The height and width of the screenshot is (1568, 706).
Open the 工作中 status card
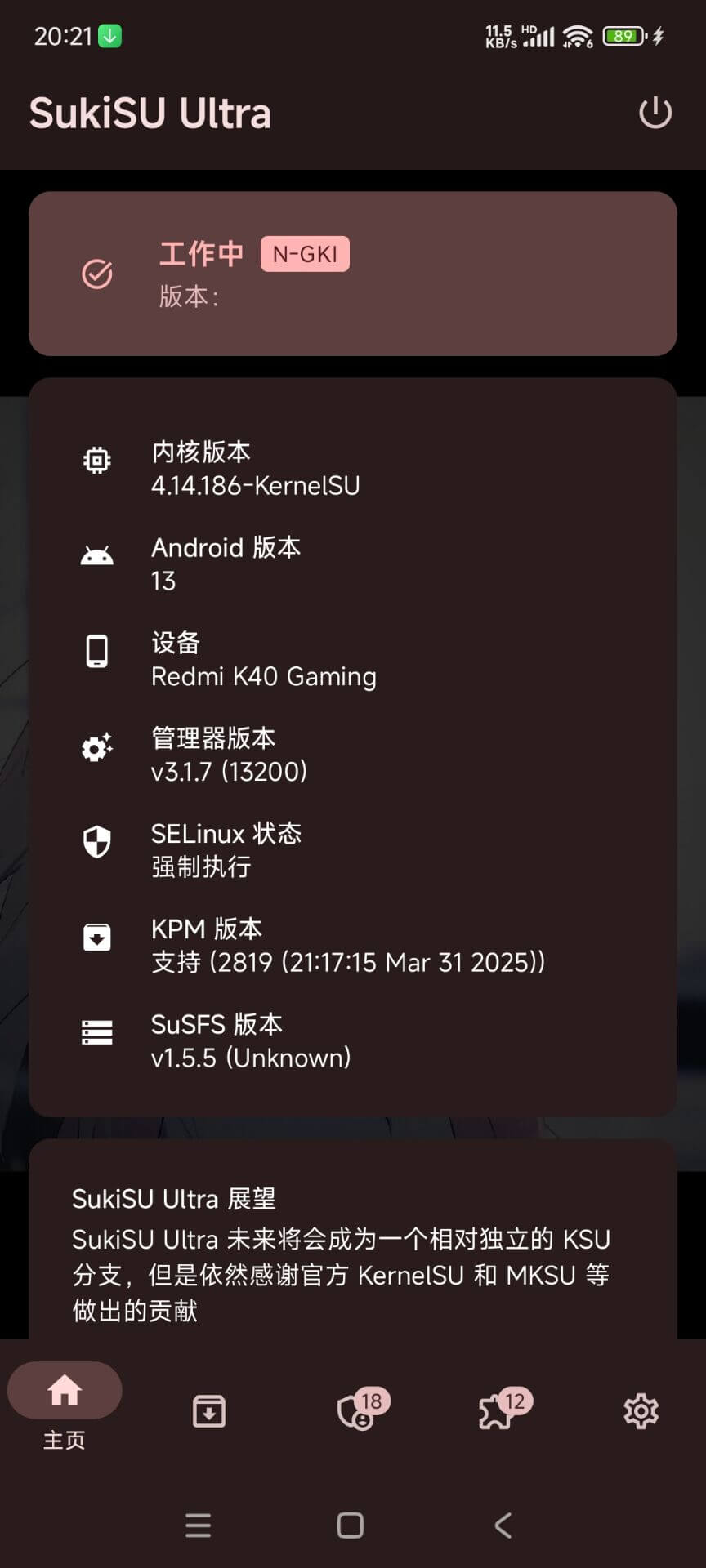coord(353,274)
